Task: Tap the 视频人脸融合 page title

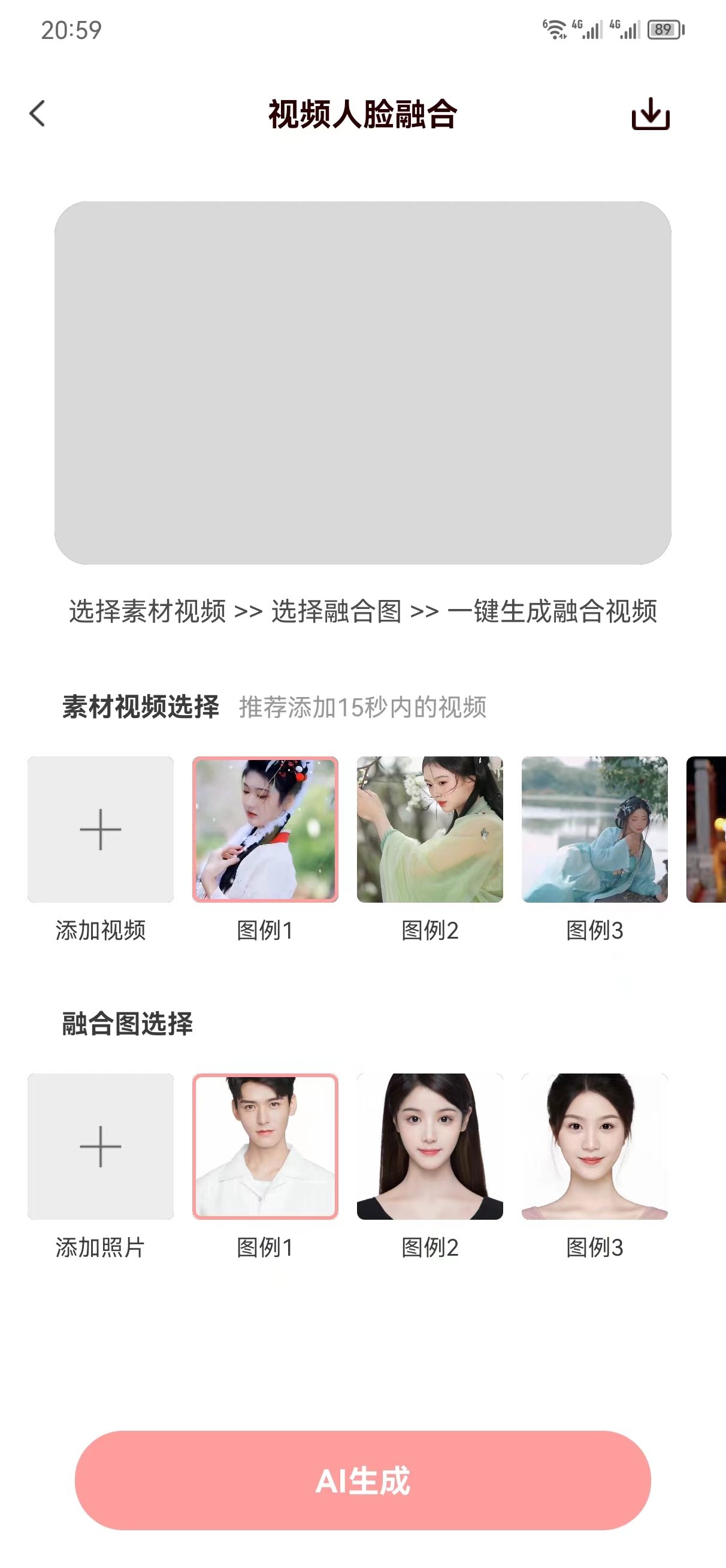Action: coord(362,114)
